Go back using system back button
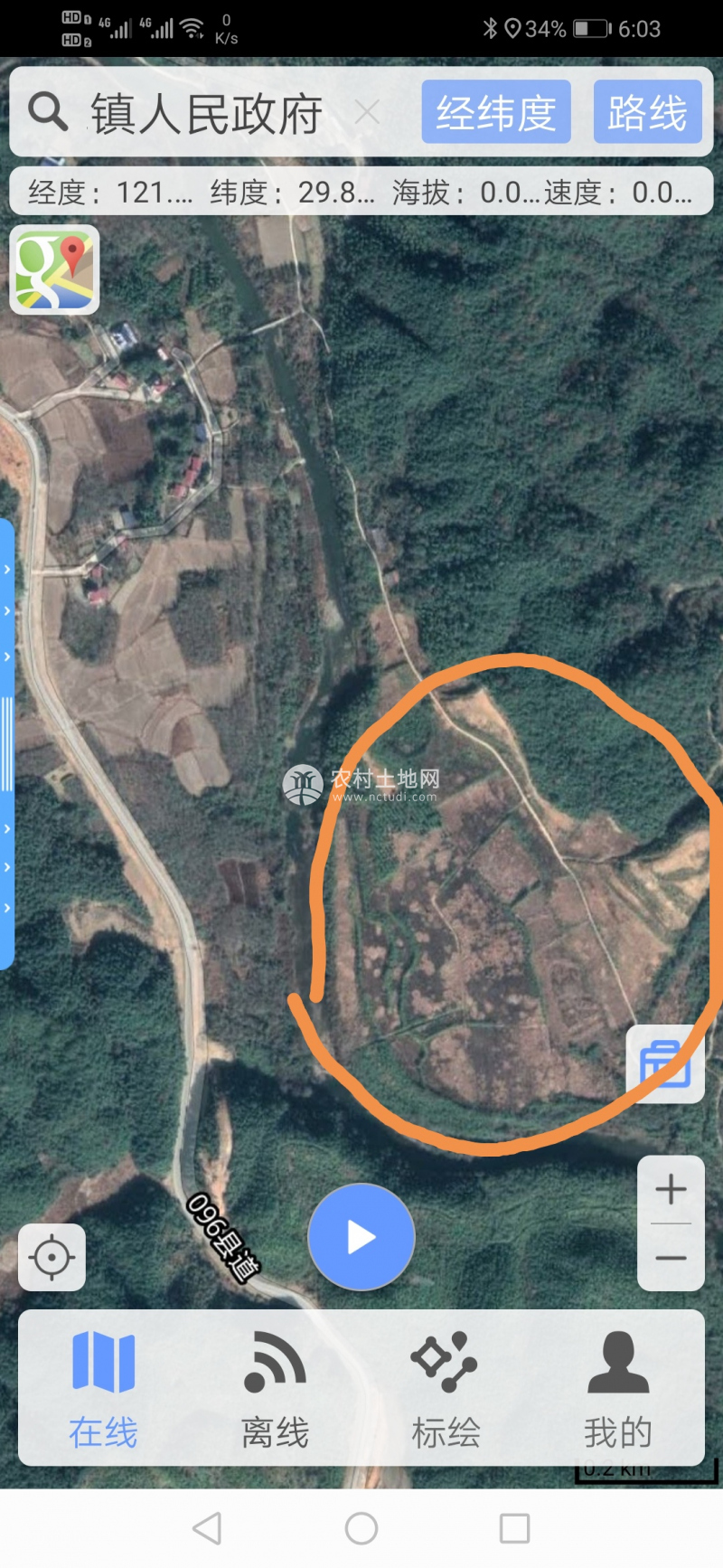Viewport: 723px width, 1568px height. [207, 1528]
